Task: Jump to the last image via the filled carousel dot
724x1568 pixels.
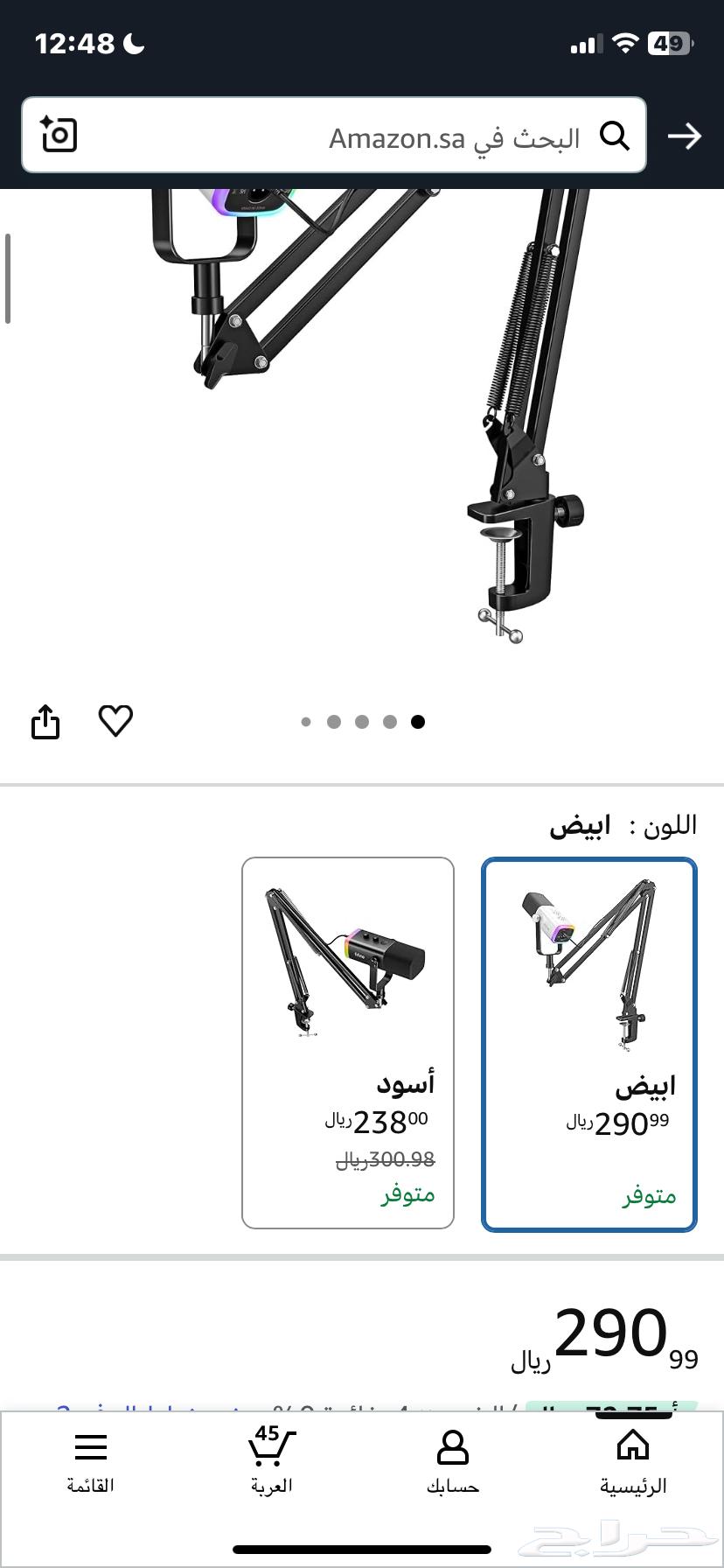Action: tap(418, 721)
